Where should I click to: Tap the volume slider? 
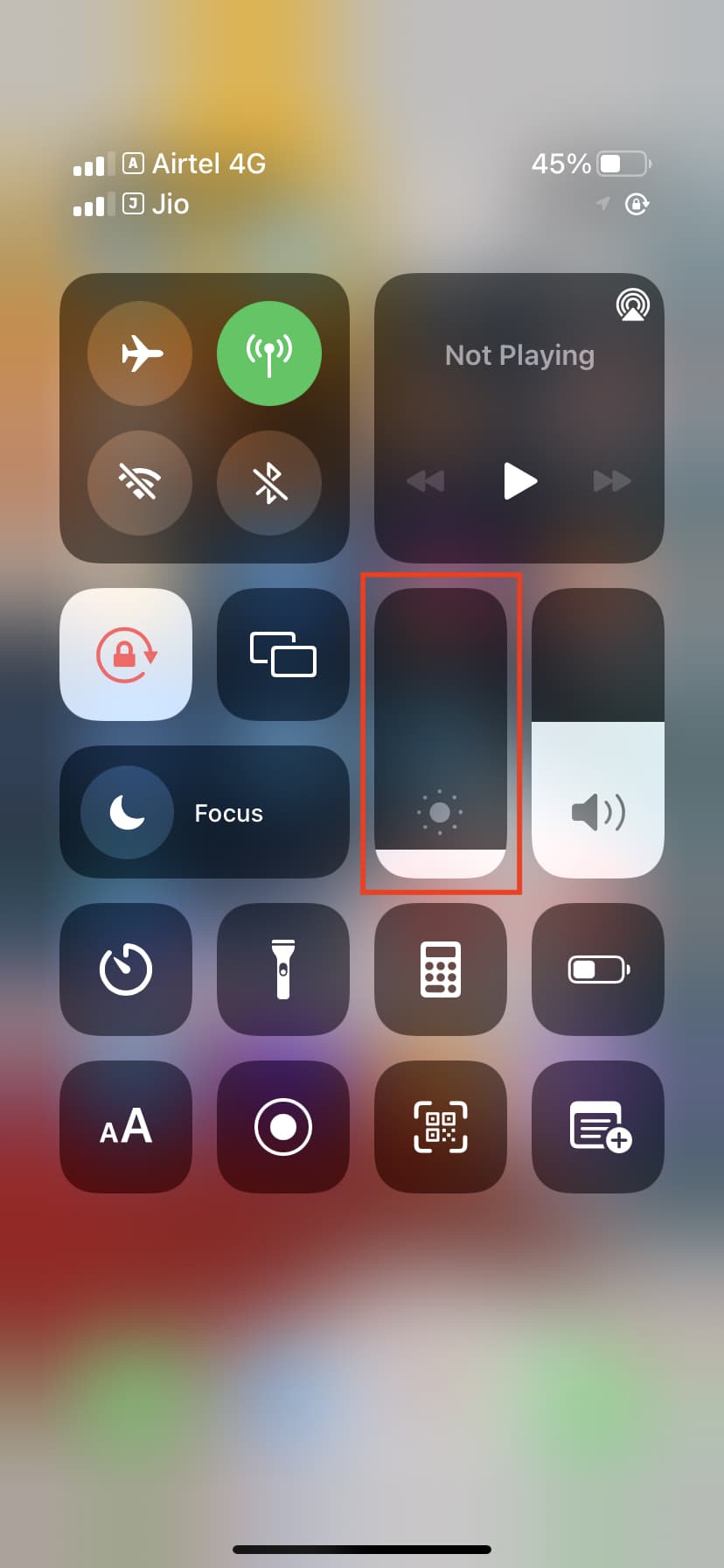(598, 733)
